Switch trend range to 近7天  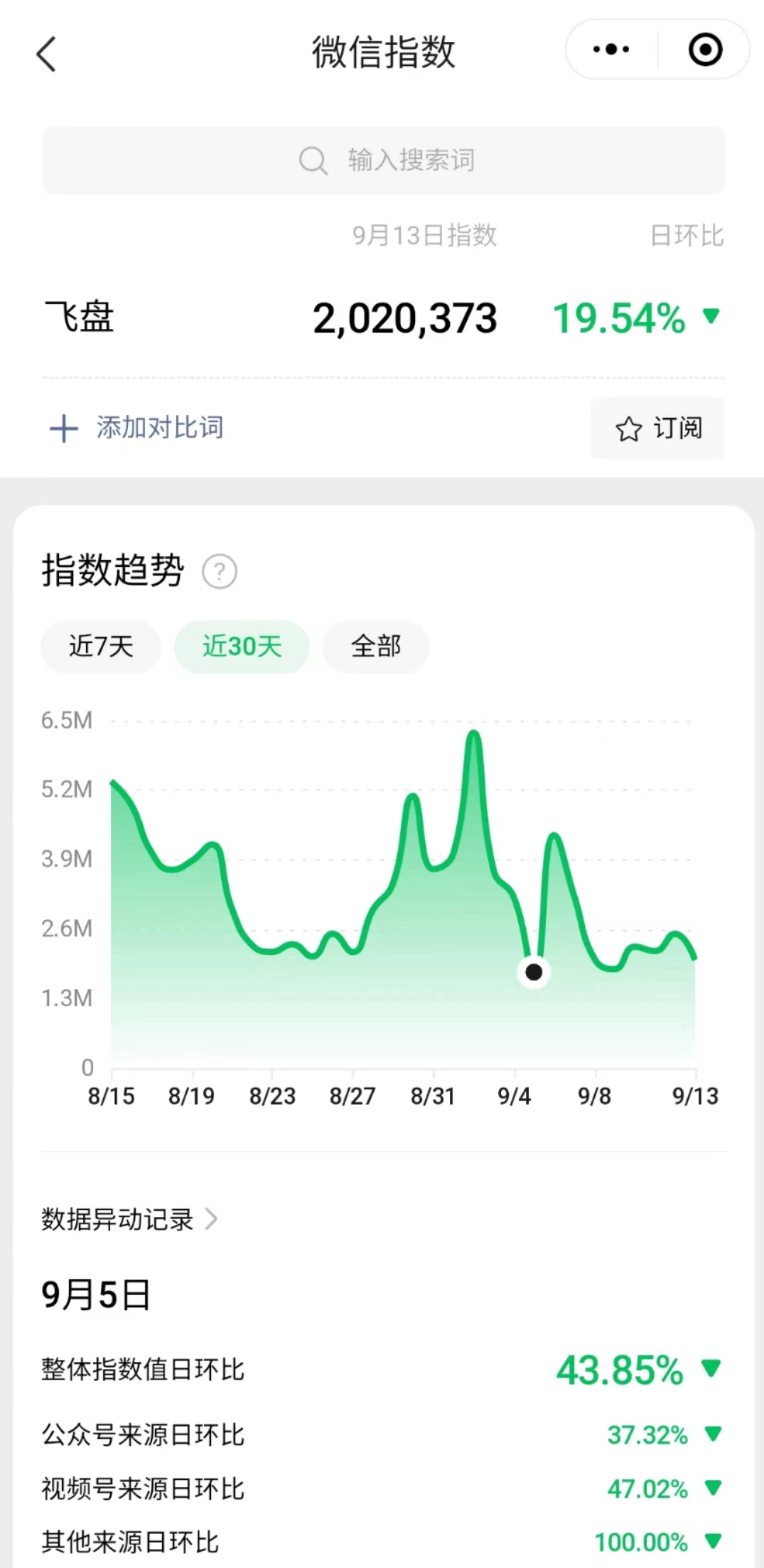(101, 647)
